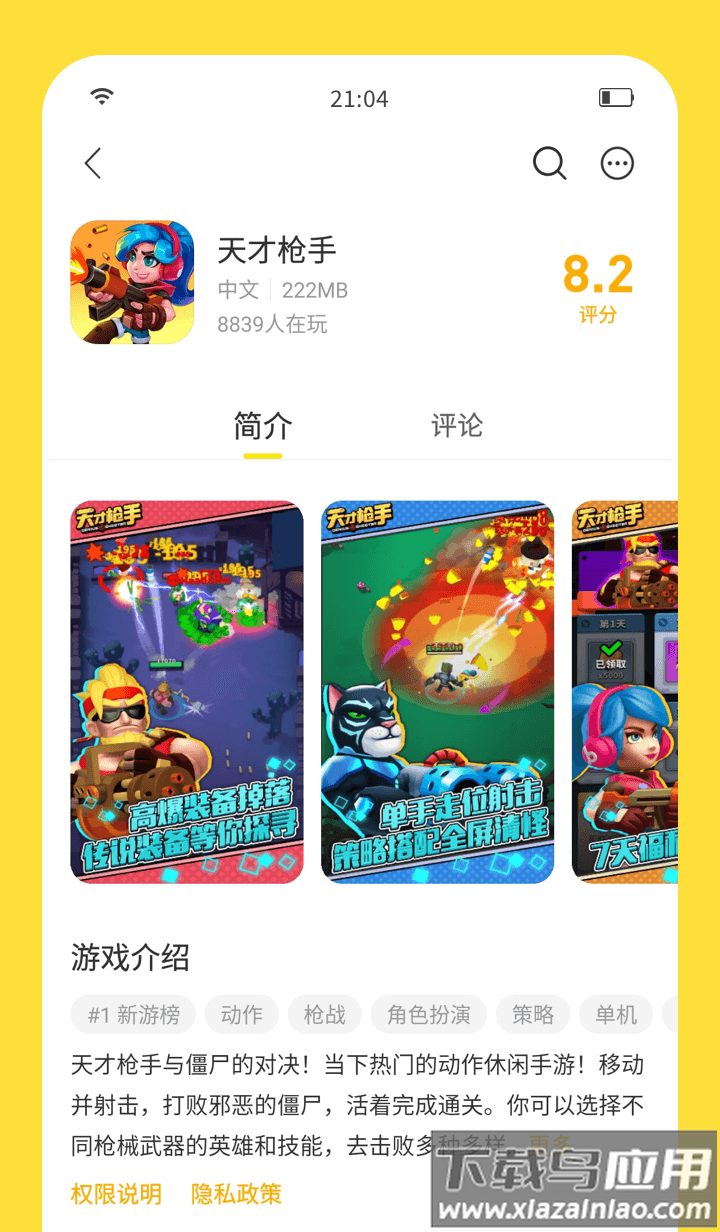Open the more options menu
Image resolution: width=720 pixels, height=1232 pixels.
(x=617, y=163)
